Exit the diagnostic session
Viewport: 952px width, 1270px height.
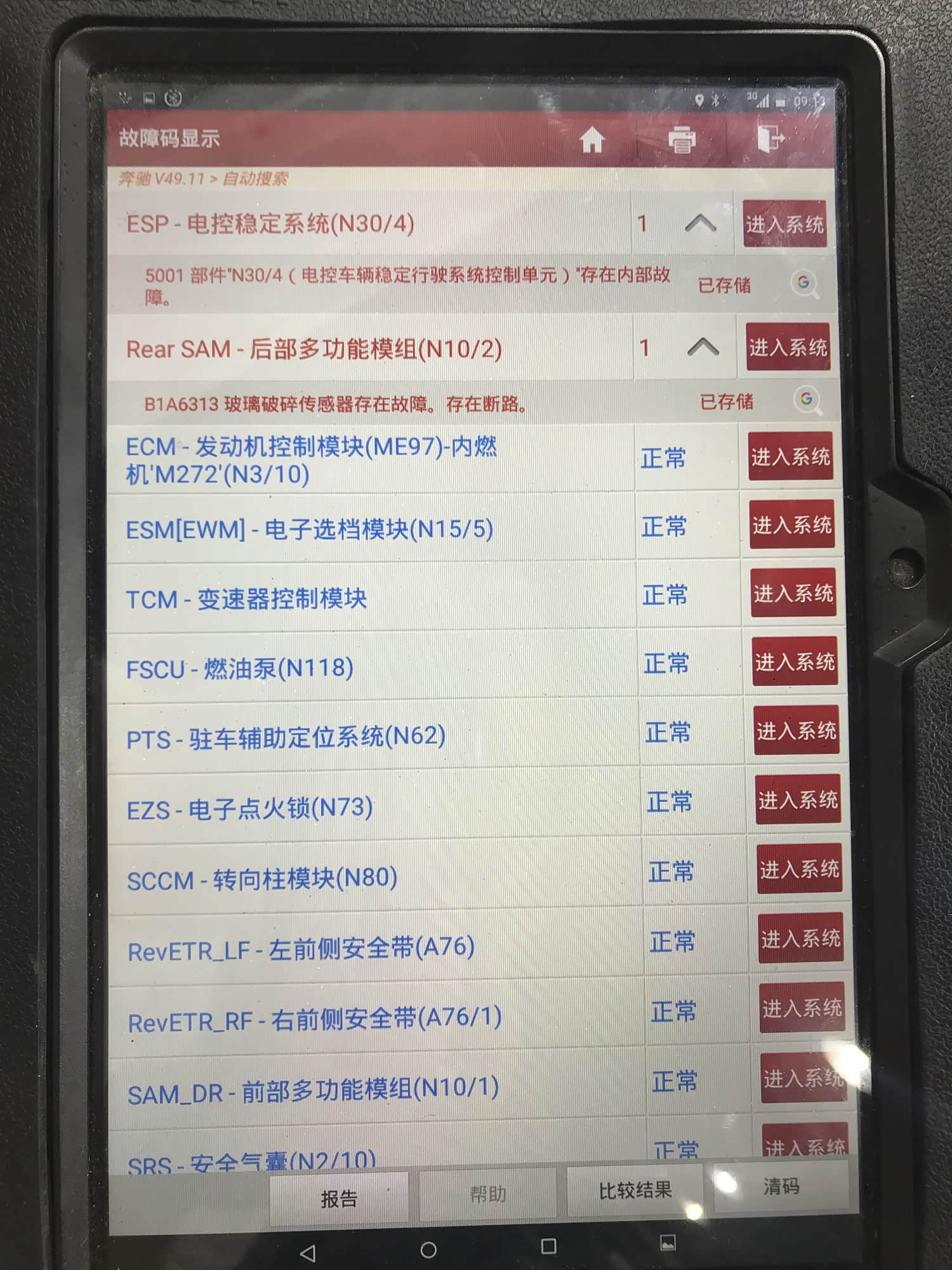(771, 138)
